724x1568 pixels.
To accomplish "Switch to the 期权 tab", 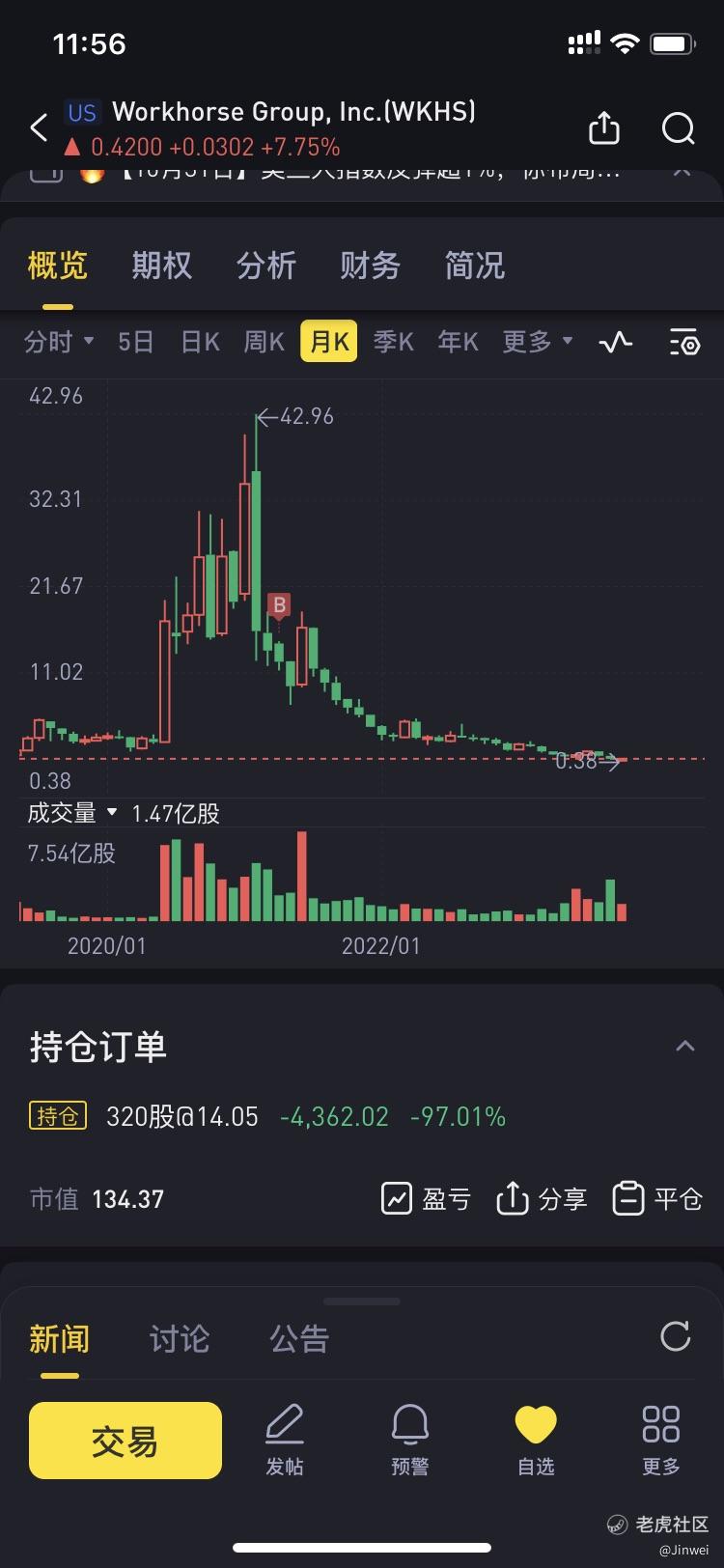I will point(162,266).
